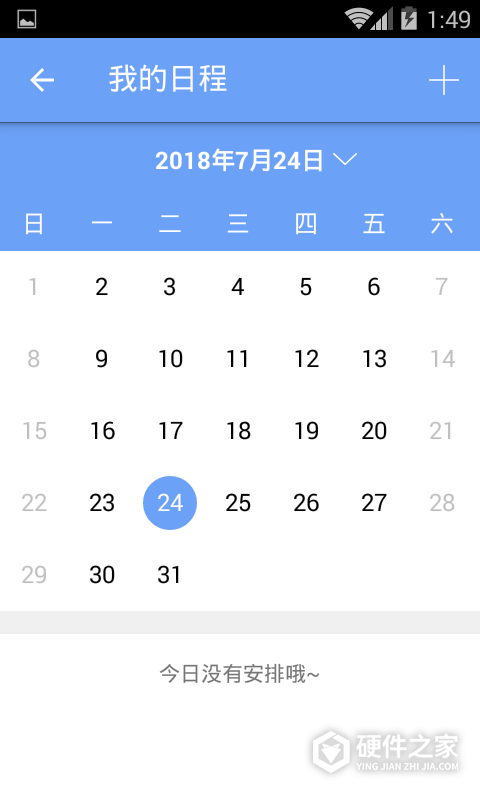Screen dimensions: 480x800
Task: Add a new schedule with plus icon
Action: [x=443, y=80]
